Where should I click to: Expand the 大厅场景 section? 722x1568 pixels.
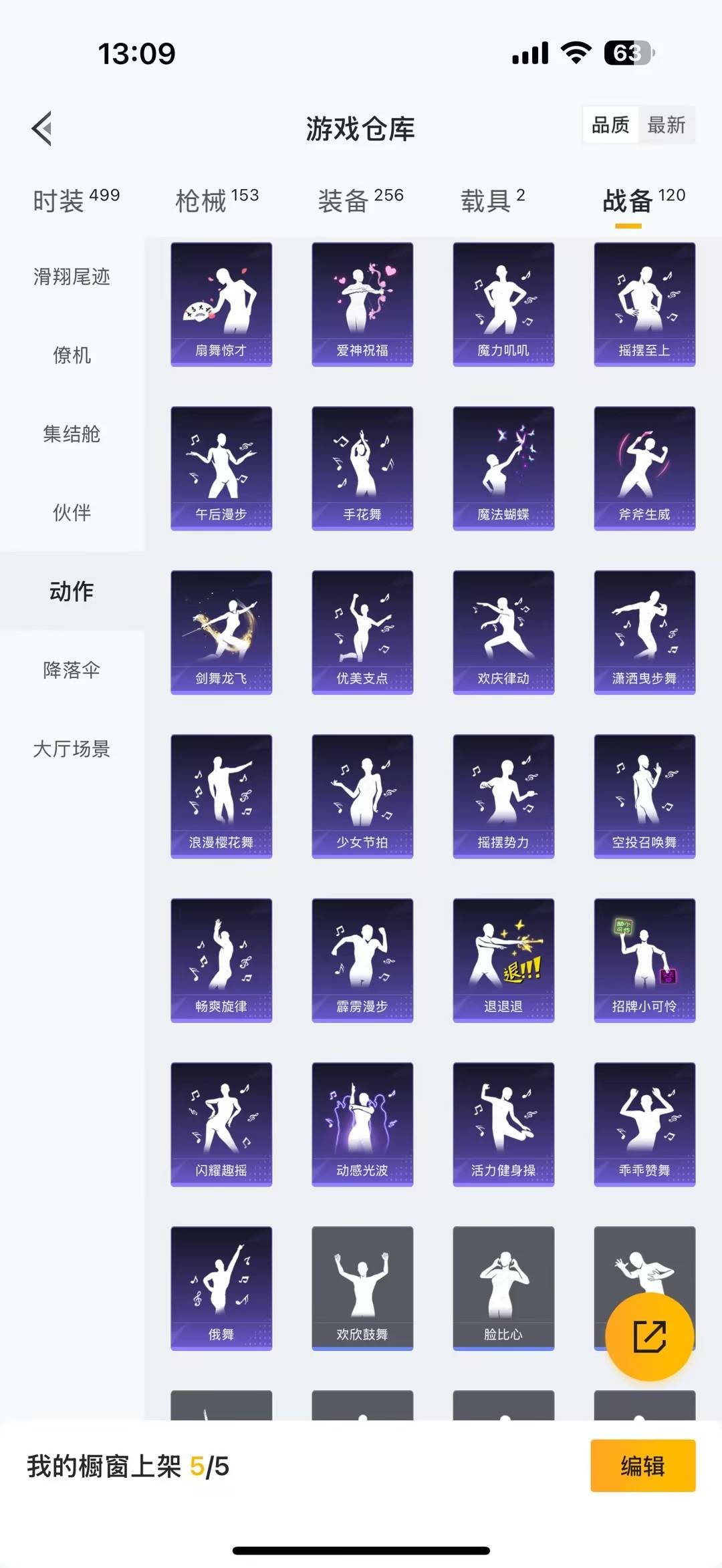(72, 750)
